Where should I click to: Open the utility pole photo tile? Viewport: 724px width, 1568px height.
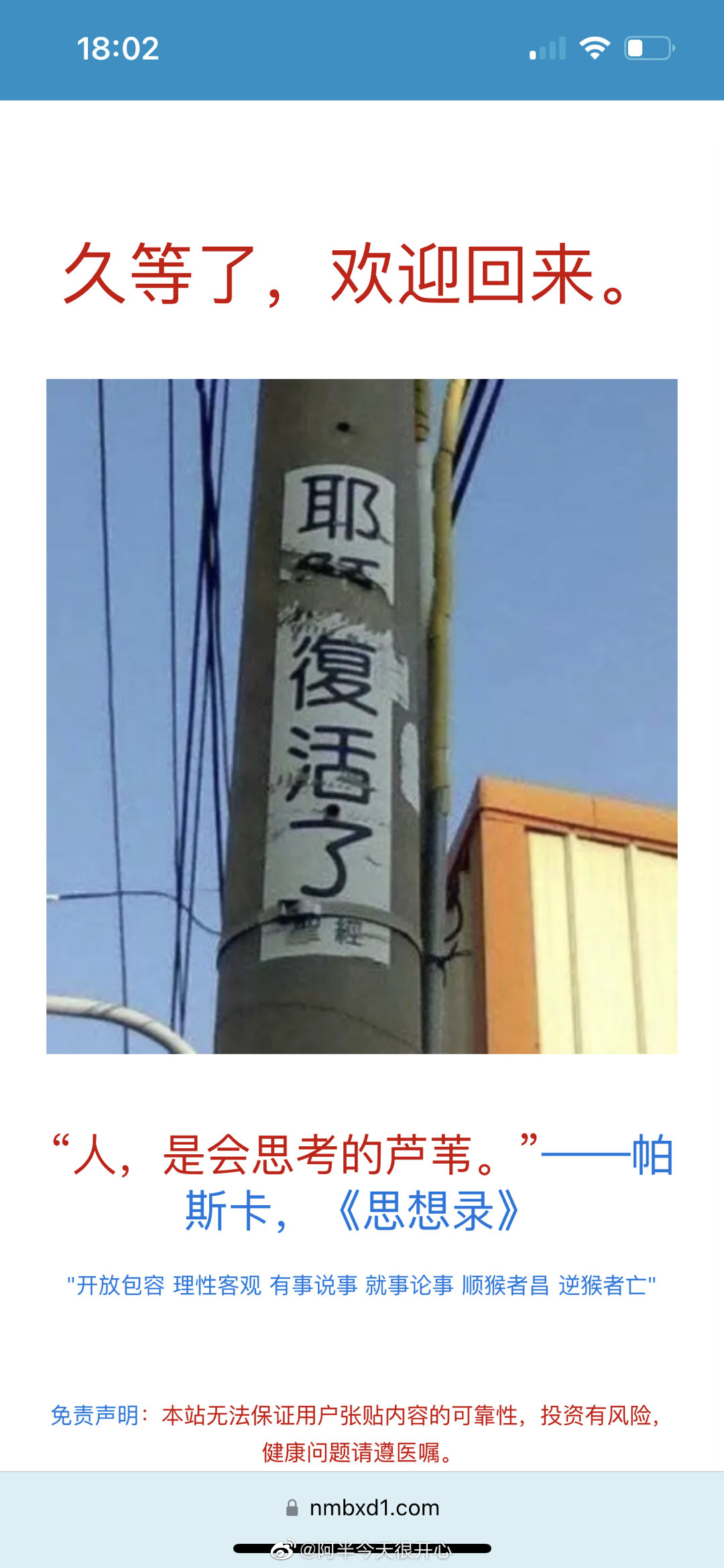[x=361, y=716]
